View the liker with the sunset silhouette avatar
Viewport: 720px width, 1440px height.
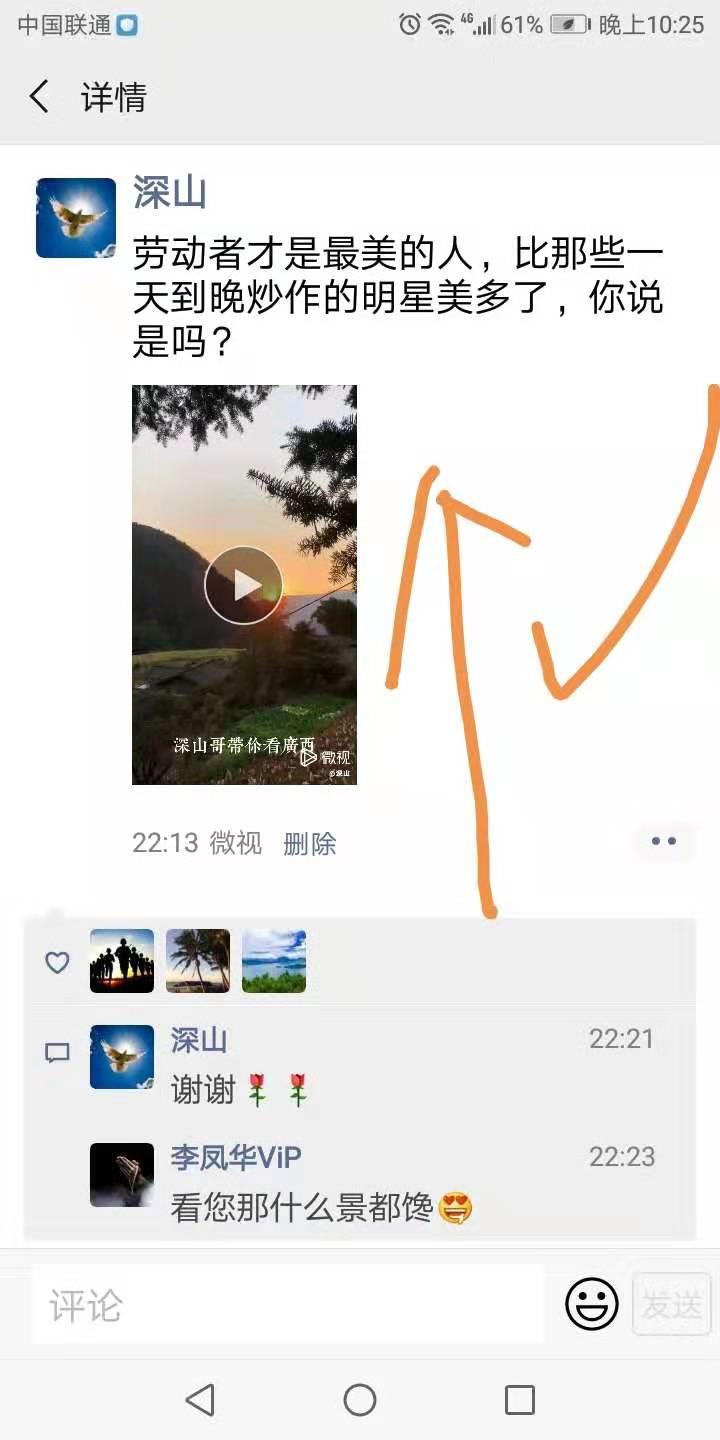pyautogui.click(x=122, y=961)
